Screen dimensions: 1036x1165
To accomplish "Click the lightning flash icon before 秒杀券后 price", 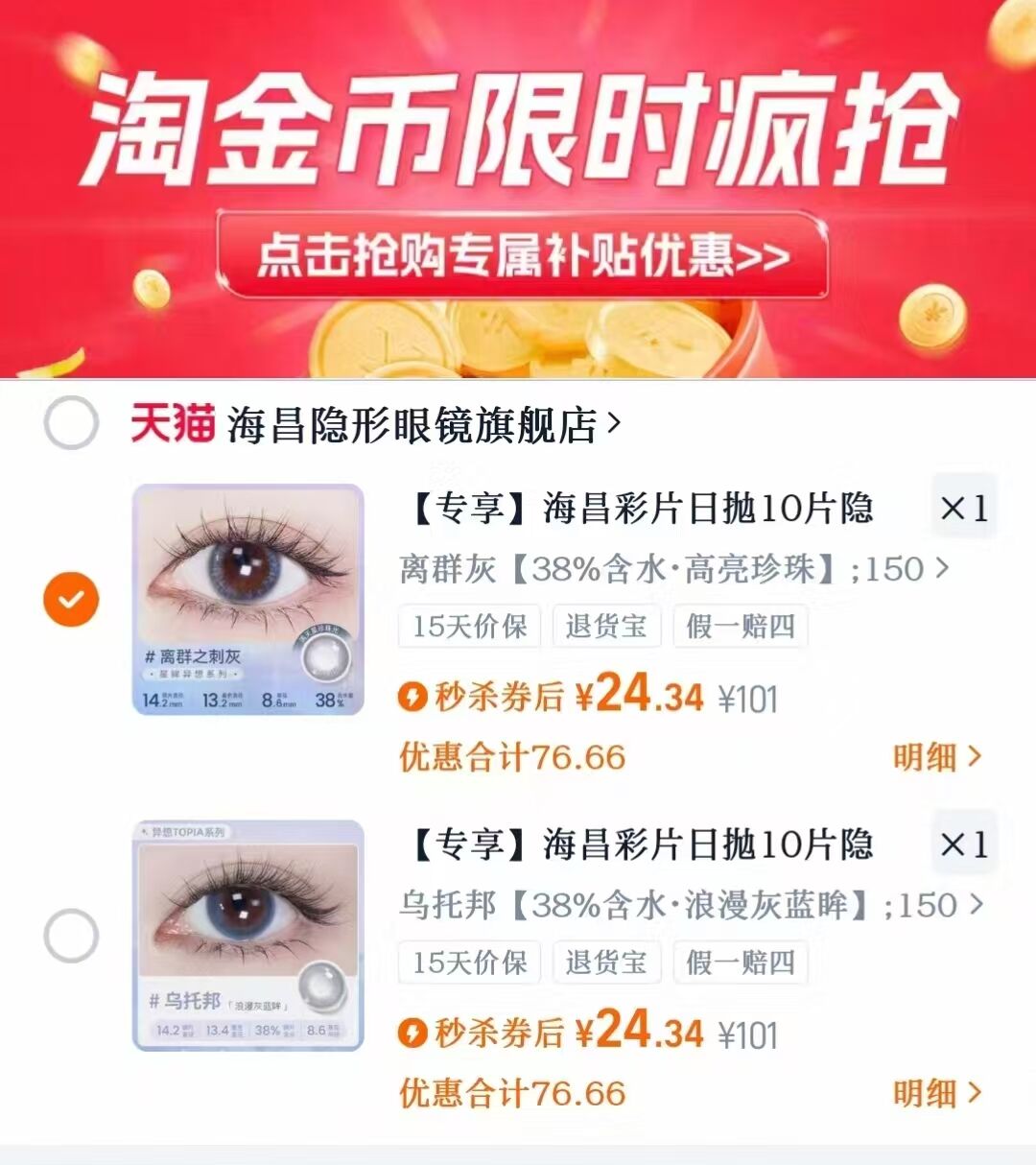I will click(x=412, y=700).
